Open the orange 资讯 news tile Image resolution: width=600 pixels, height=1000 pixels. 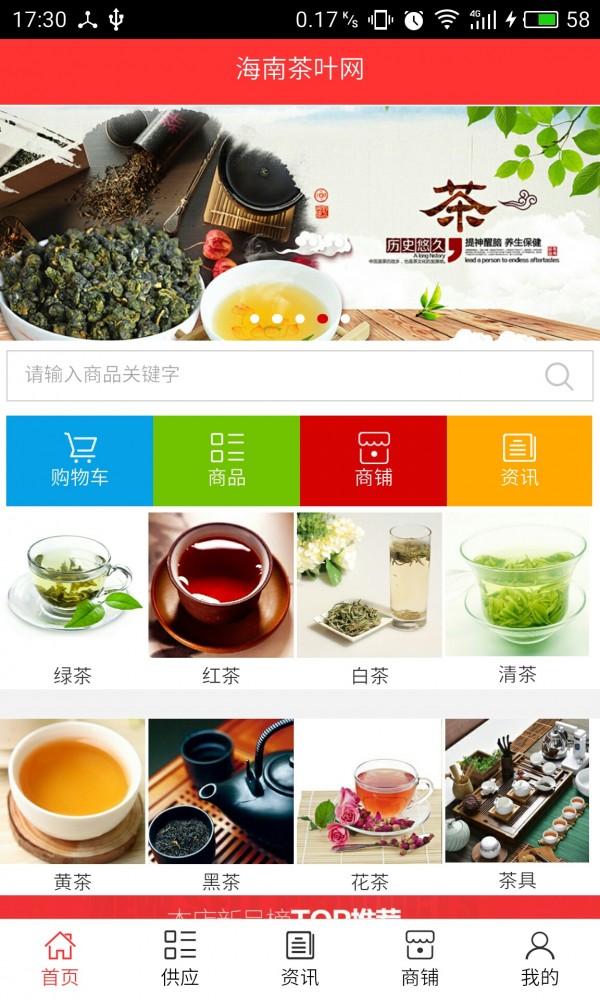pos(519,461)
